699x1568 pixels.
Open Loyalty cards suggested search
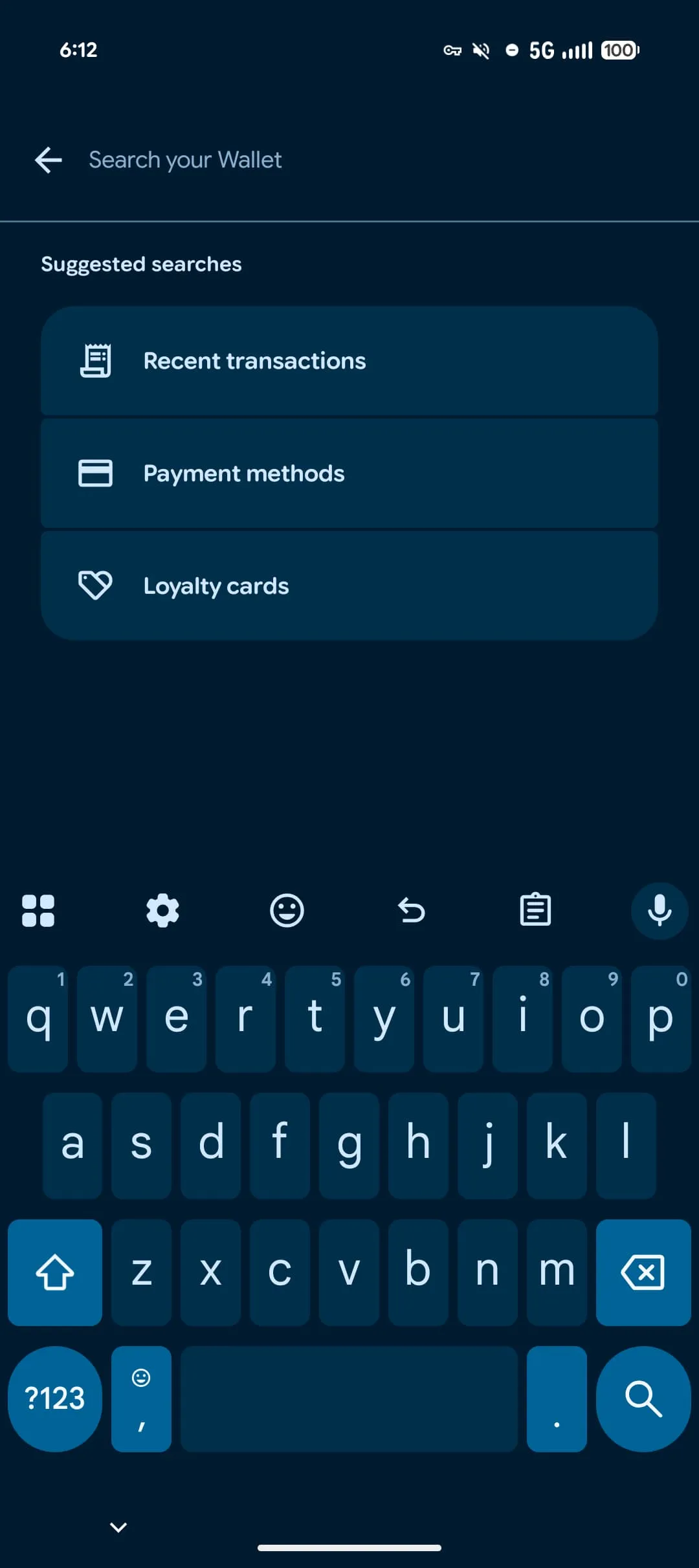pyautogui.click(x=349, y=586)
